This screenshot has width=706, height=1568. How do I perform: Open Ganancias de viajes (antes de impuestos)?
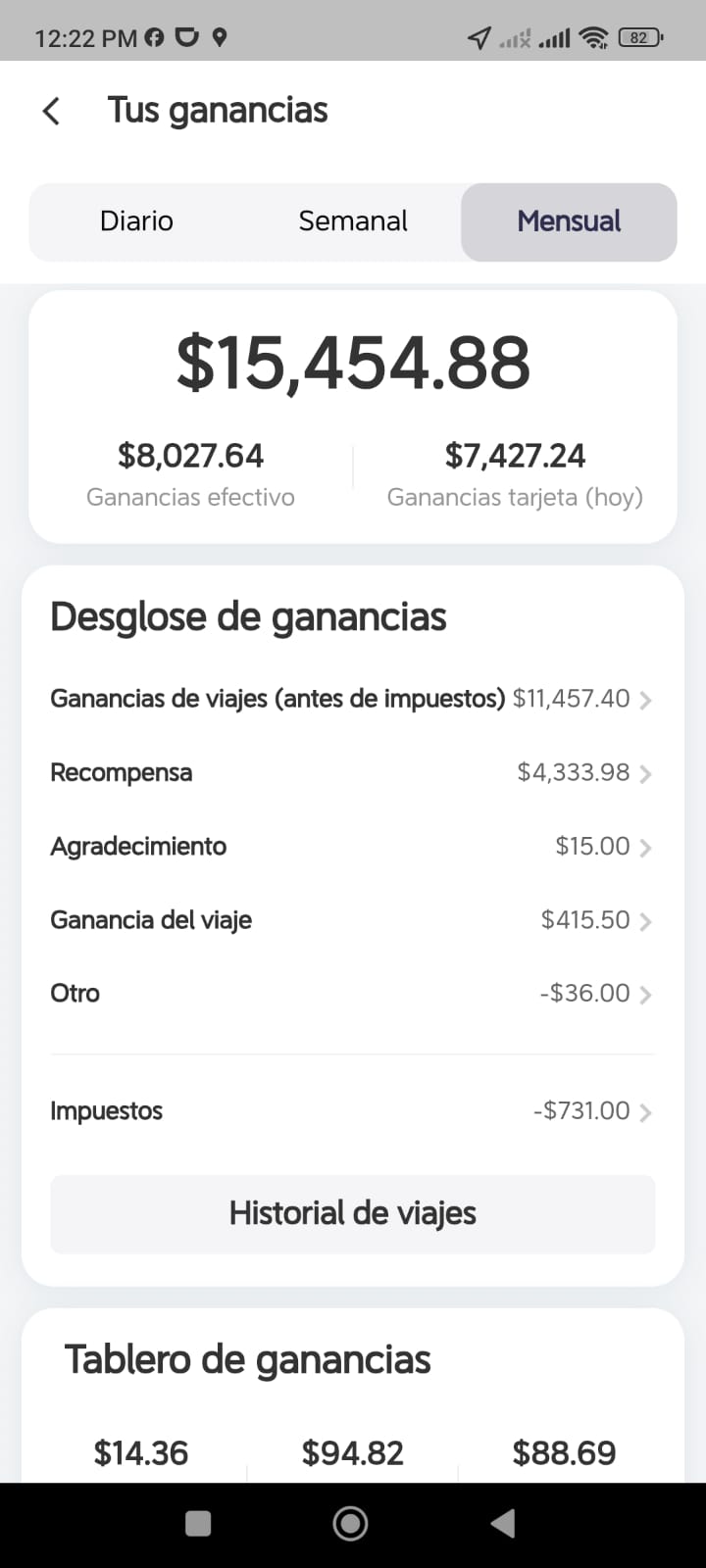pyautogui.click(x=351, y=699)
